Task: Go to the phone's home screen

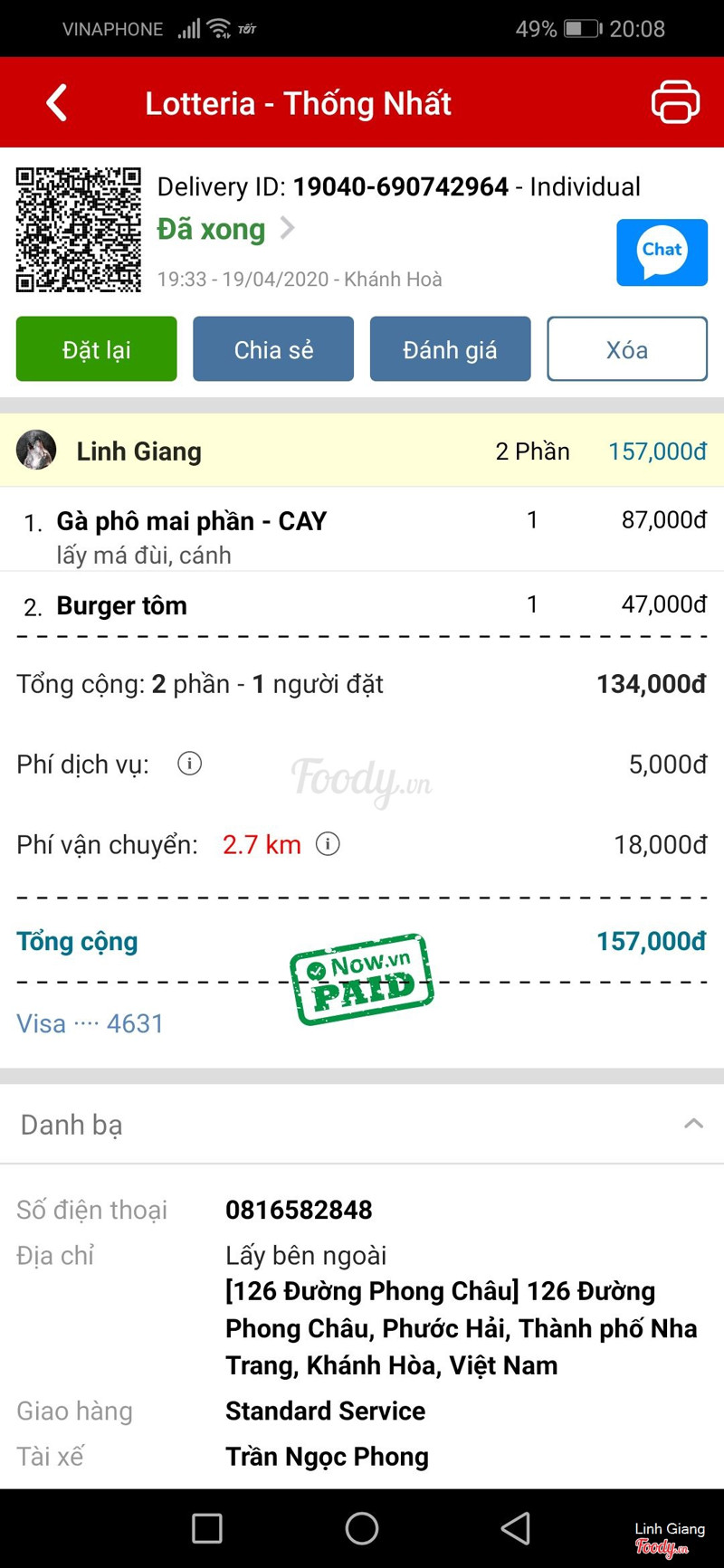Action: 362,1528
